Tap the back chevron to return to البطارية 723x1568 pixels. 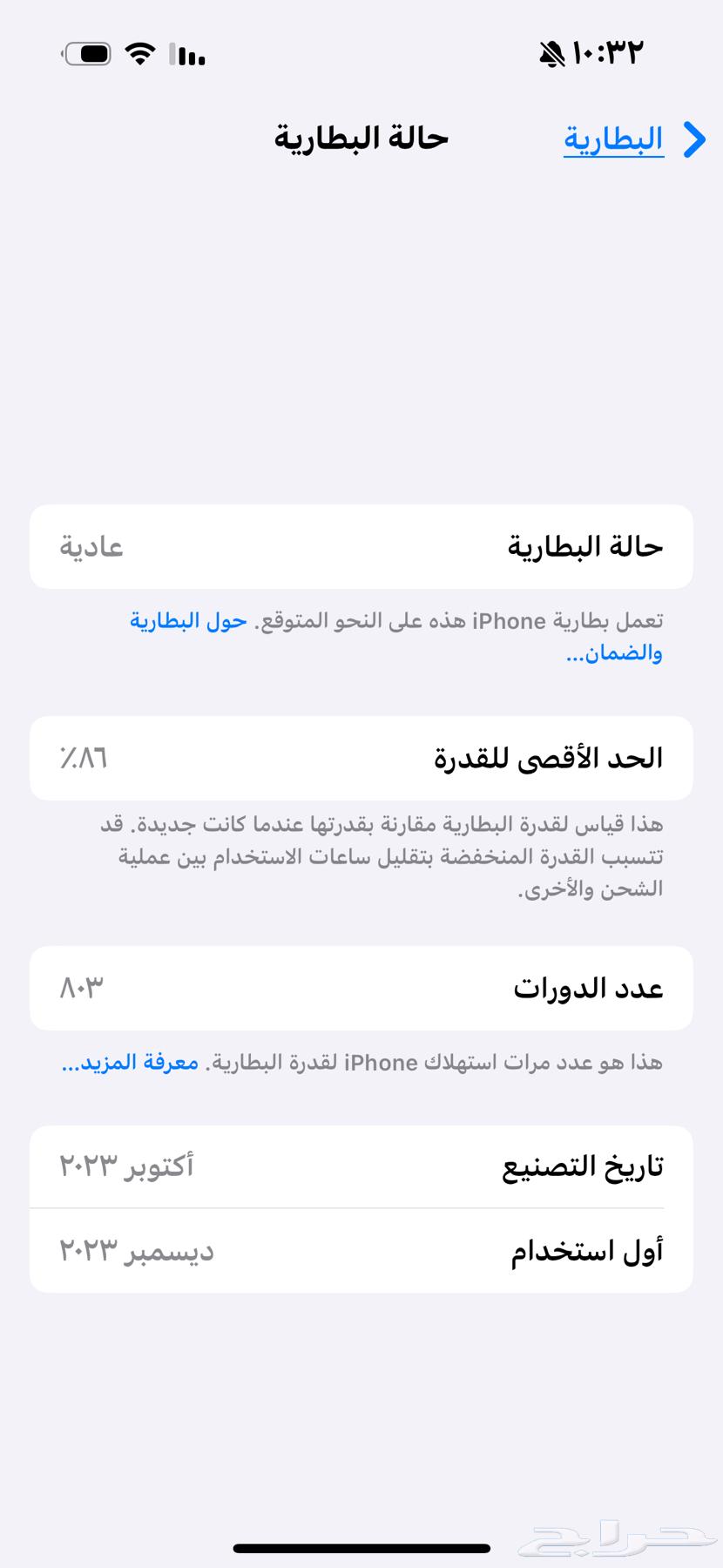click(694, 139)
